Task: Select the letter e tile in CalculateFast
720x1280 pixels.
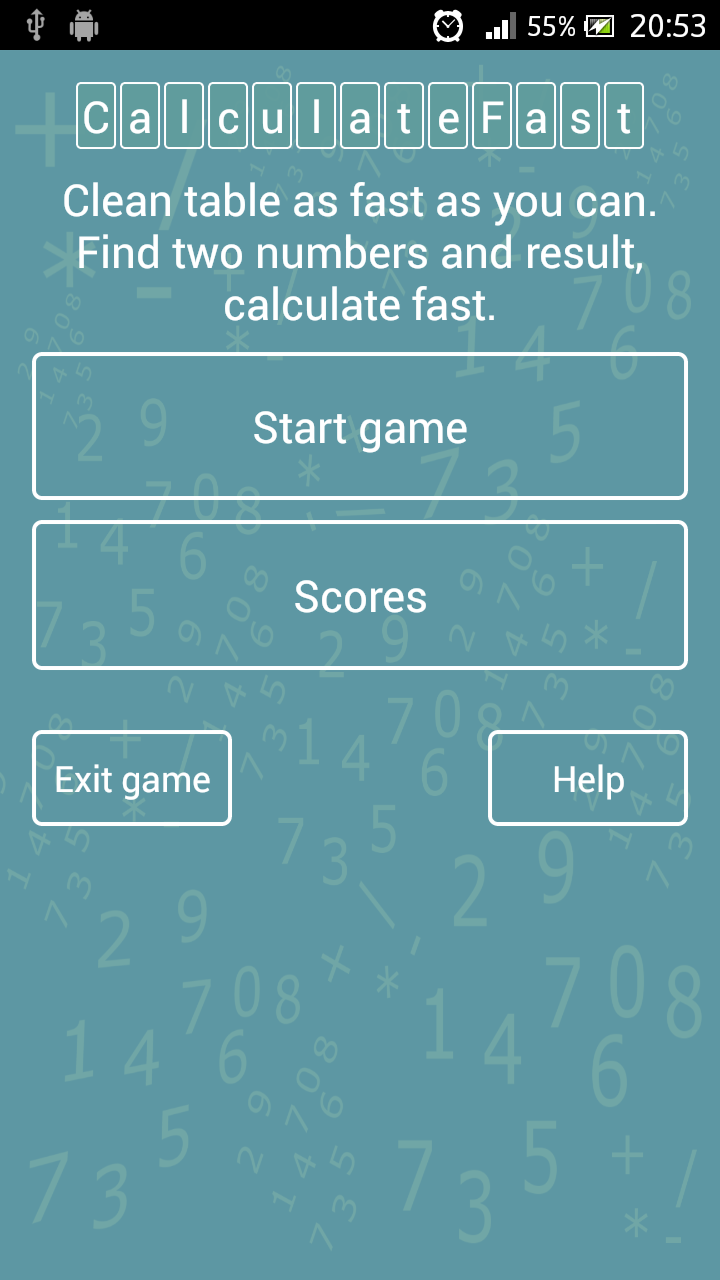Action: (450, 115)
